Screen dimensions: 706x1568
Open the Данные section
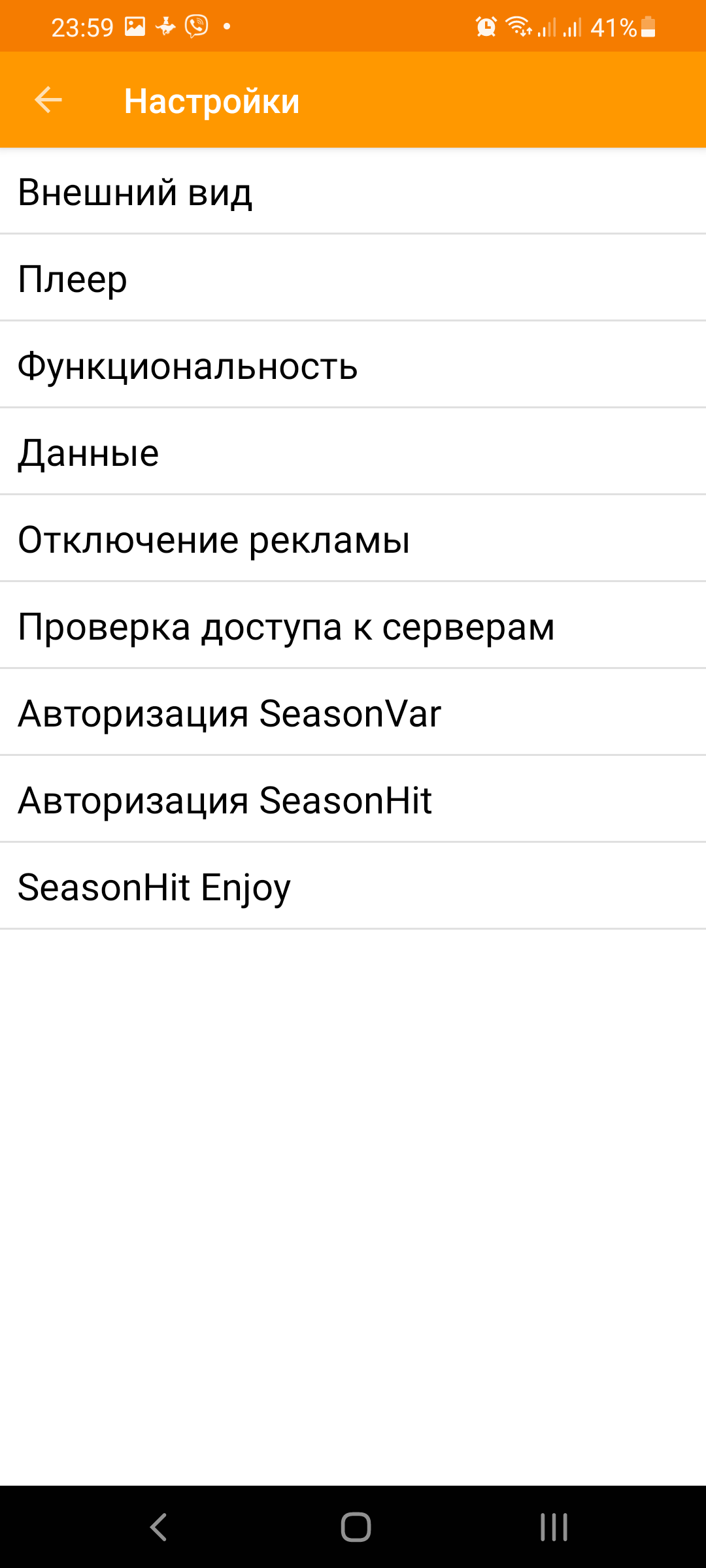tap(353, 451)
